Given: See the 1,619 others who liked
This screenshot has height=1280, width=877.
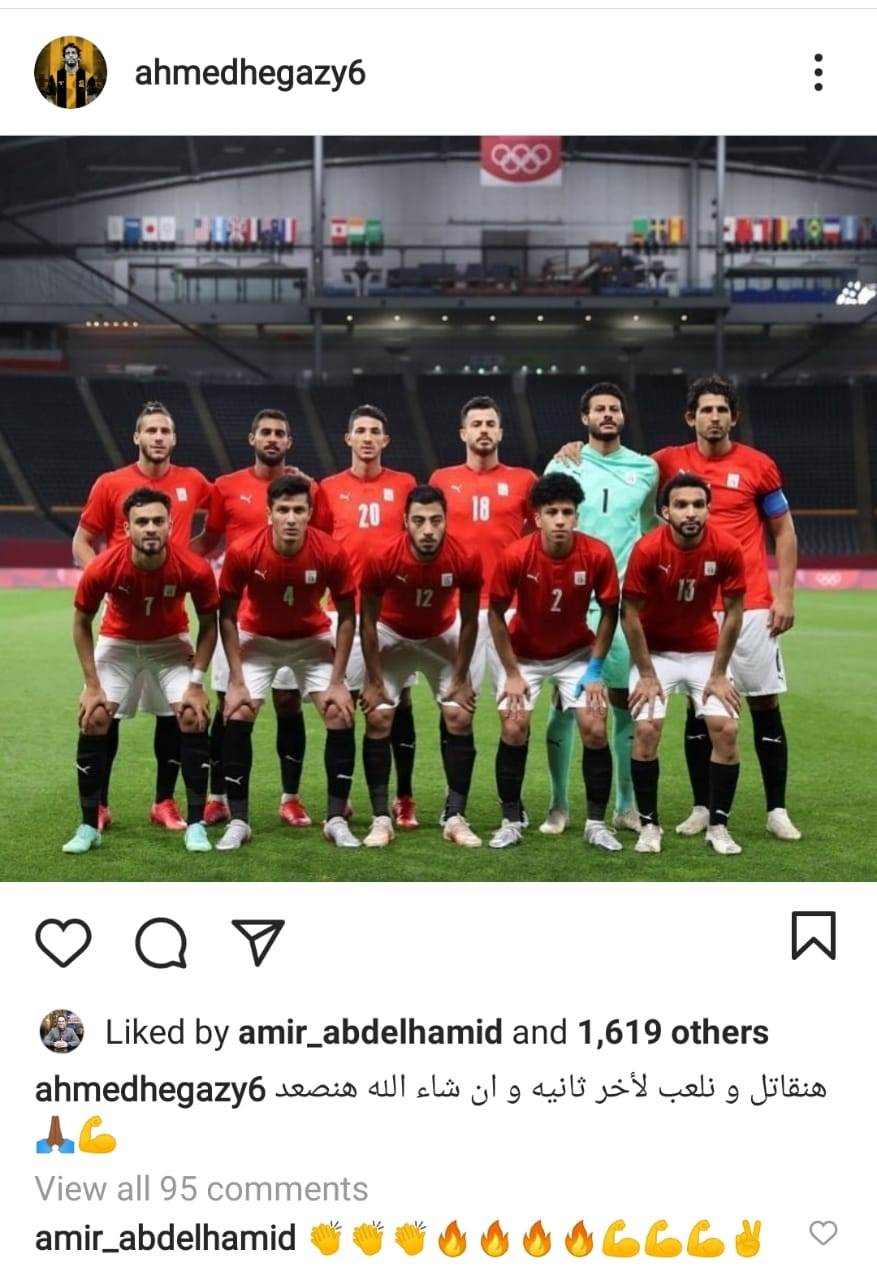Looking at the screenshot, I should (674, 1033).
